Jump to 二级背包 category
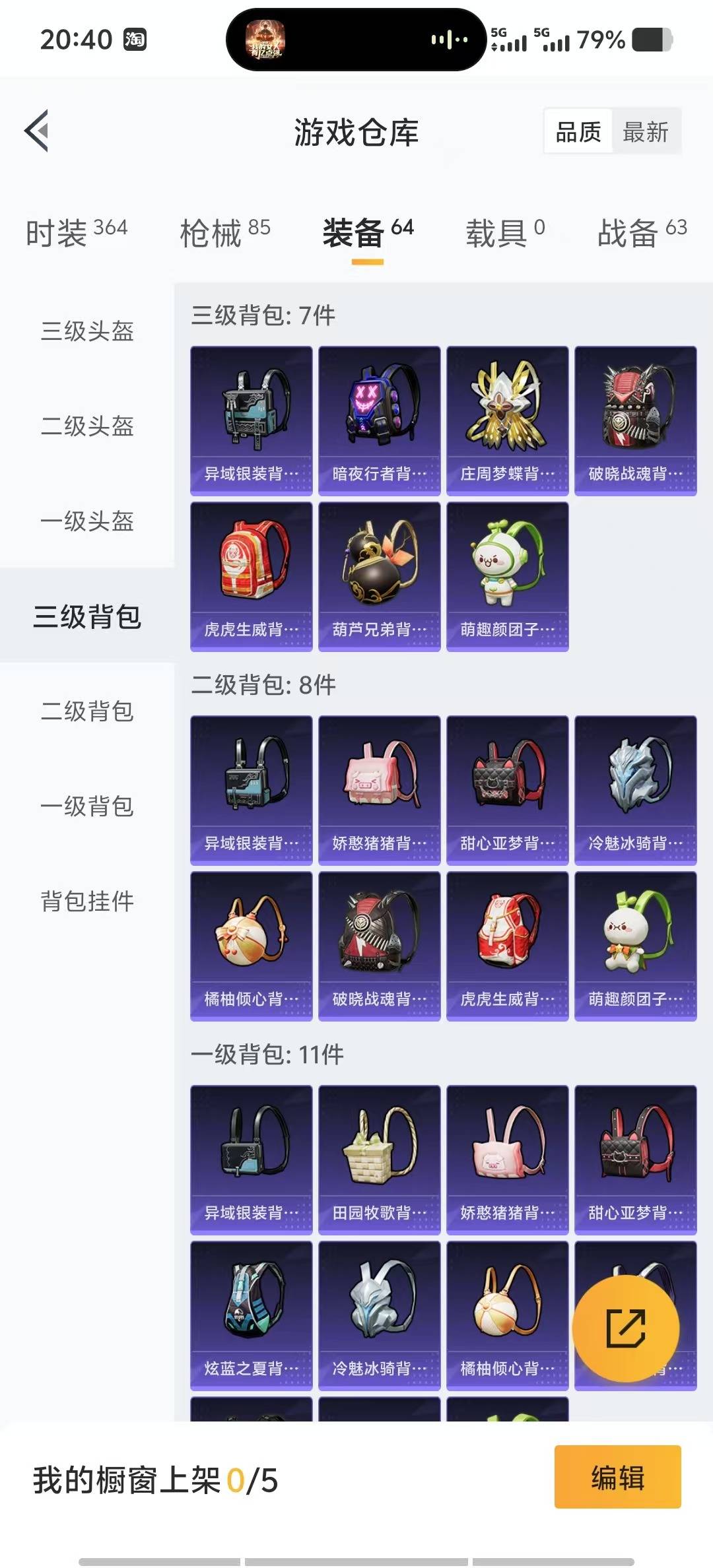 pyautogui.click(x=87, y=711)
